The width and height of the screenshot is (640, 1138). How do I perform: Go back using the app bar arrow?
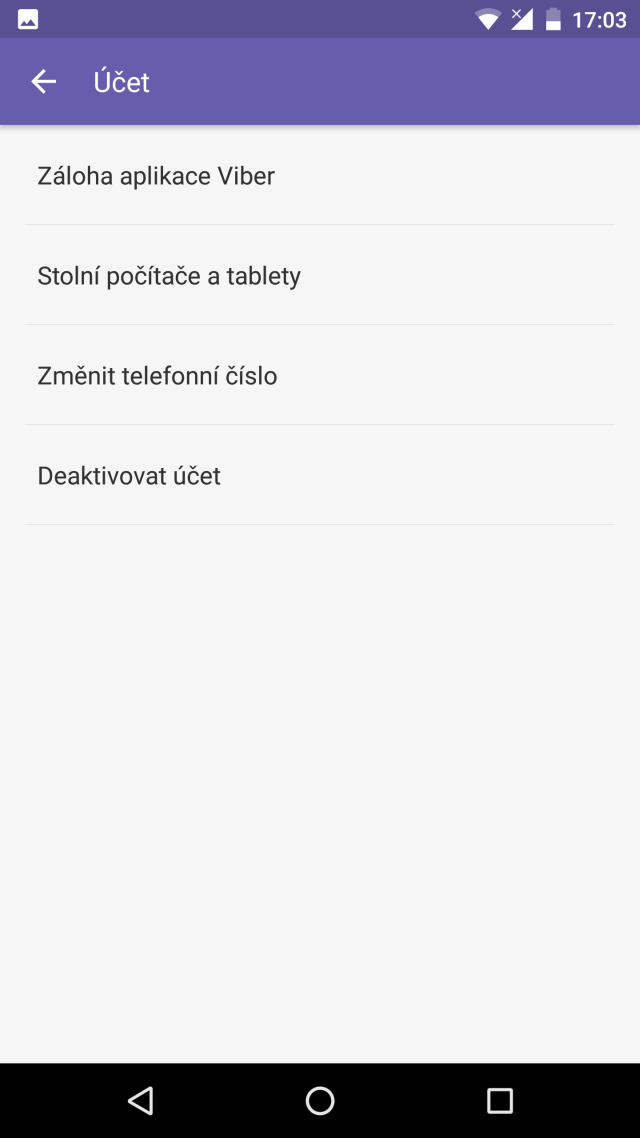(x=44, y=82)
